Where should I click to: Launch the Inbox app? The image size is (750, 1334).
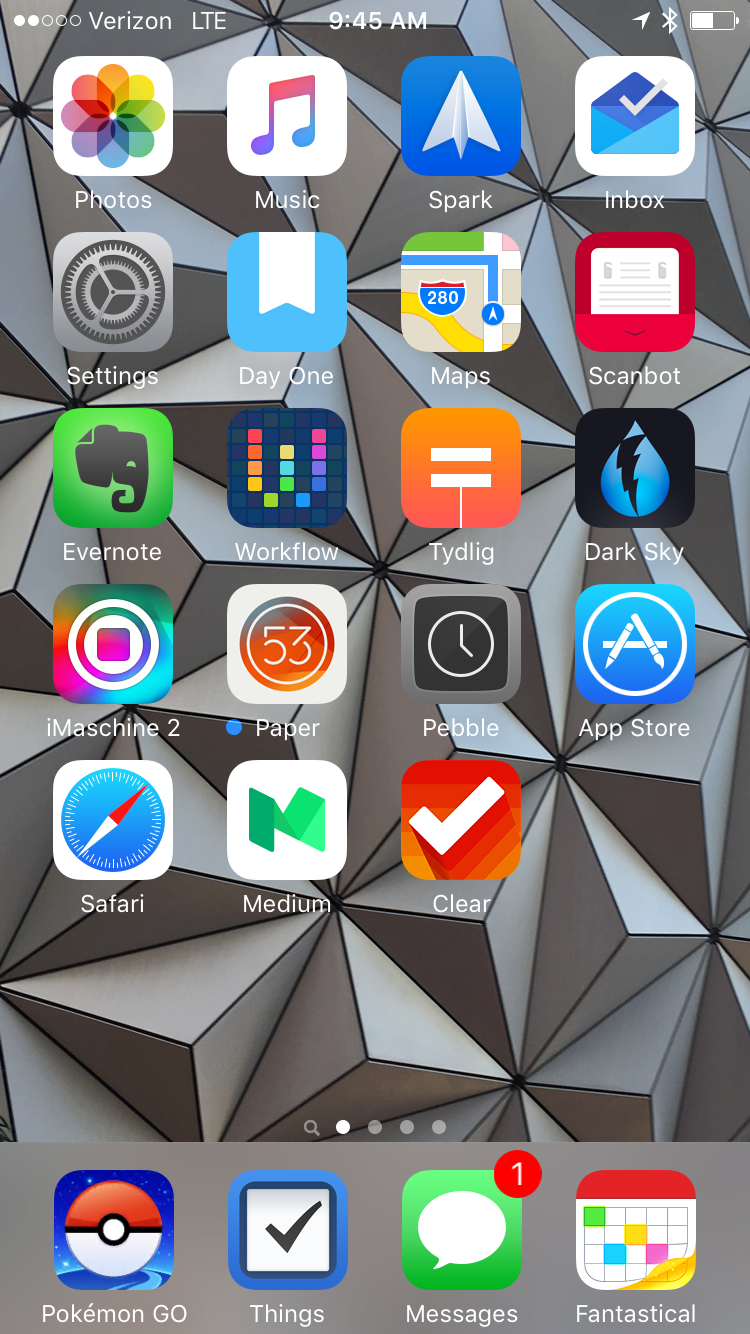tap(635, 116)
